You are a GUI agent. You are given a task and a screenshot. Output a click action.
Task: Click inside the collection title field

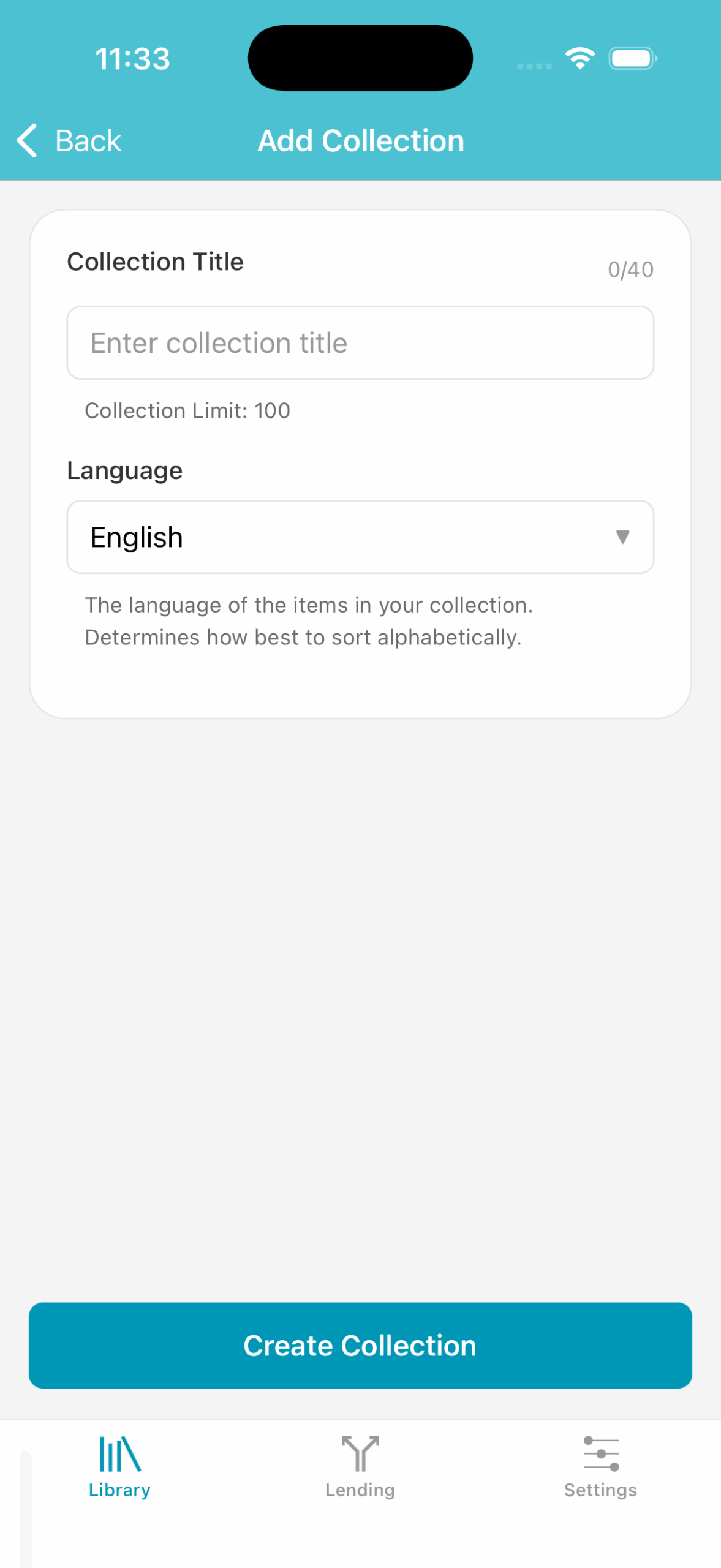[360, 342]
